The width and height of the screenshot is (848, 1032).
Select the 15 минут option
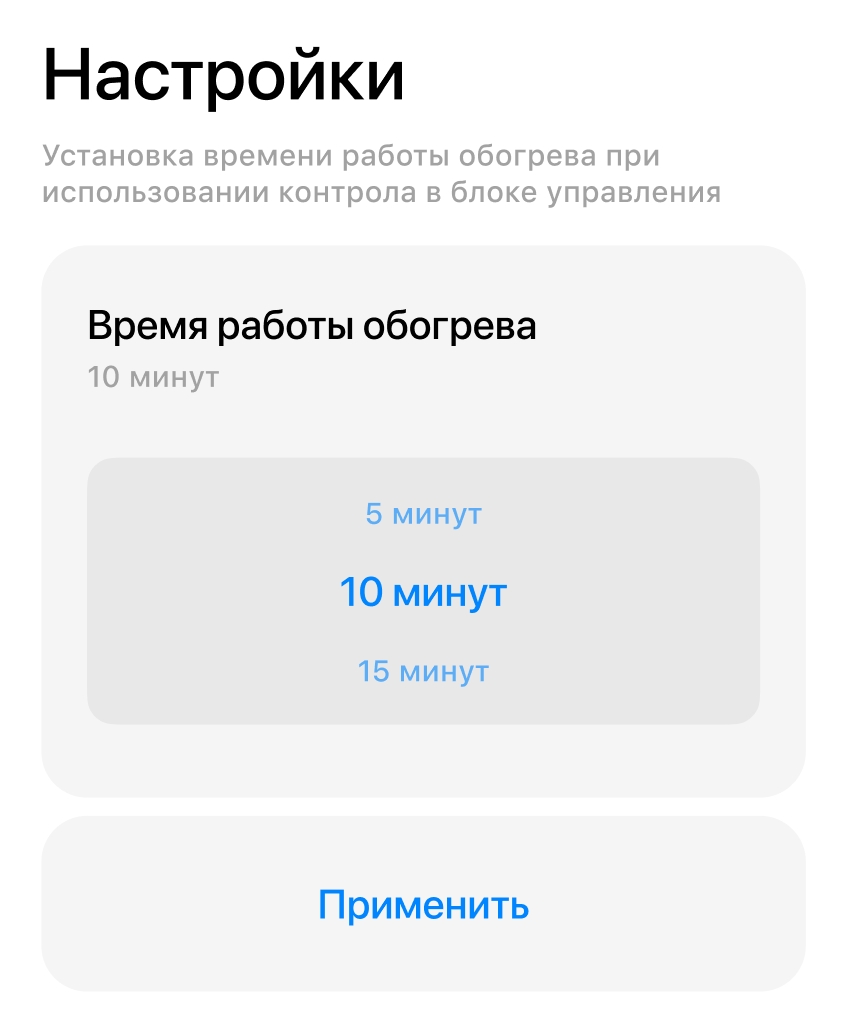click(423, 671)
